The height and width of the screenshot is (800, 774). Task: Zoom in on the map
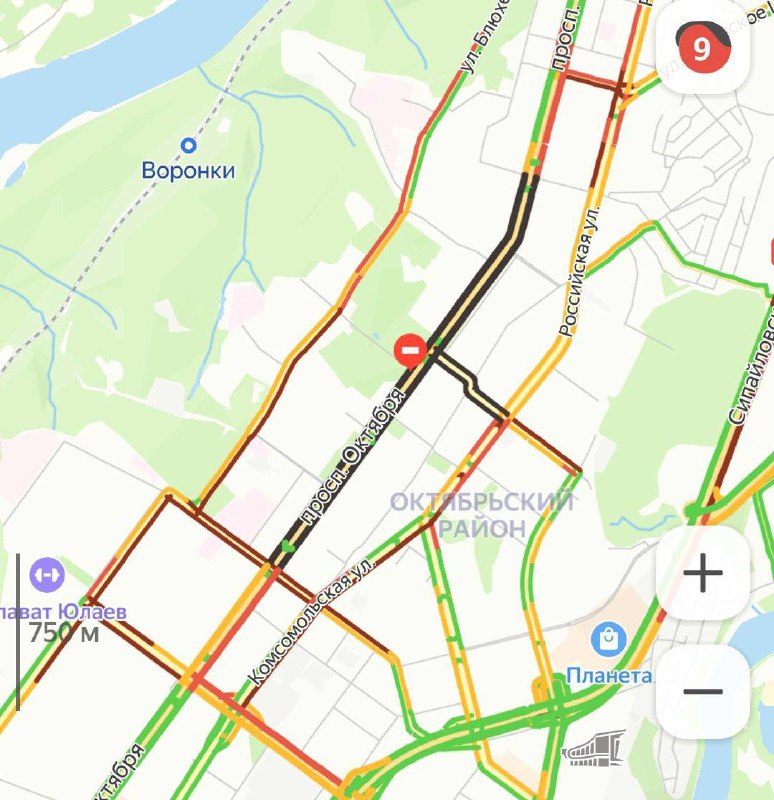[703, 573]
